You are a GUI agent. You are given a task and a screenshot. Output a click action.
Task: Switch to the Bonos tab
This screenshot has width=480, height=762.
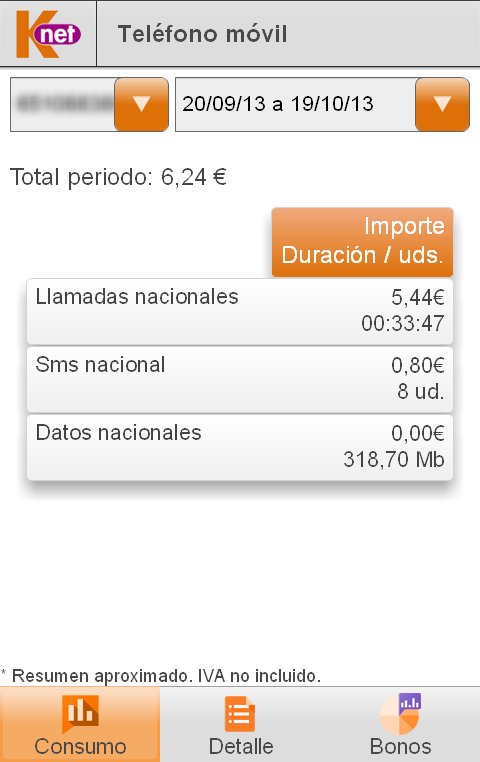click(400, 725)
